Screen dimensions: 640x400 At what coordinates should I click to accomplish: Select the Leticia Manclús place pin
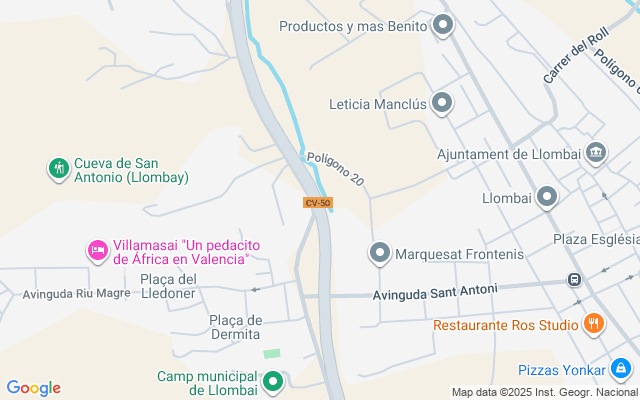point(442,103)
